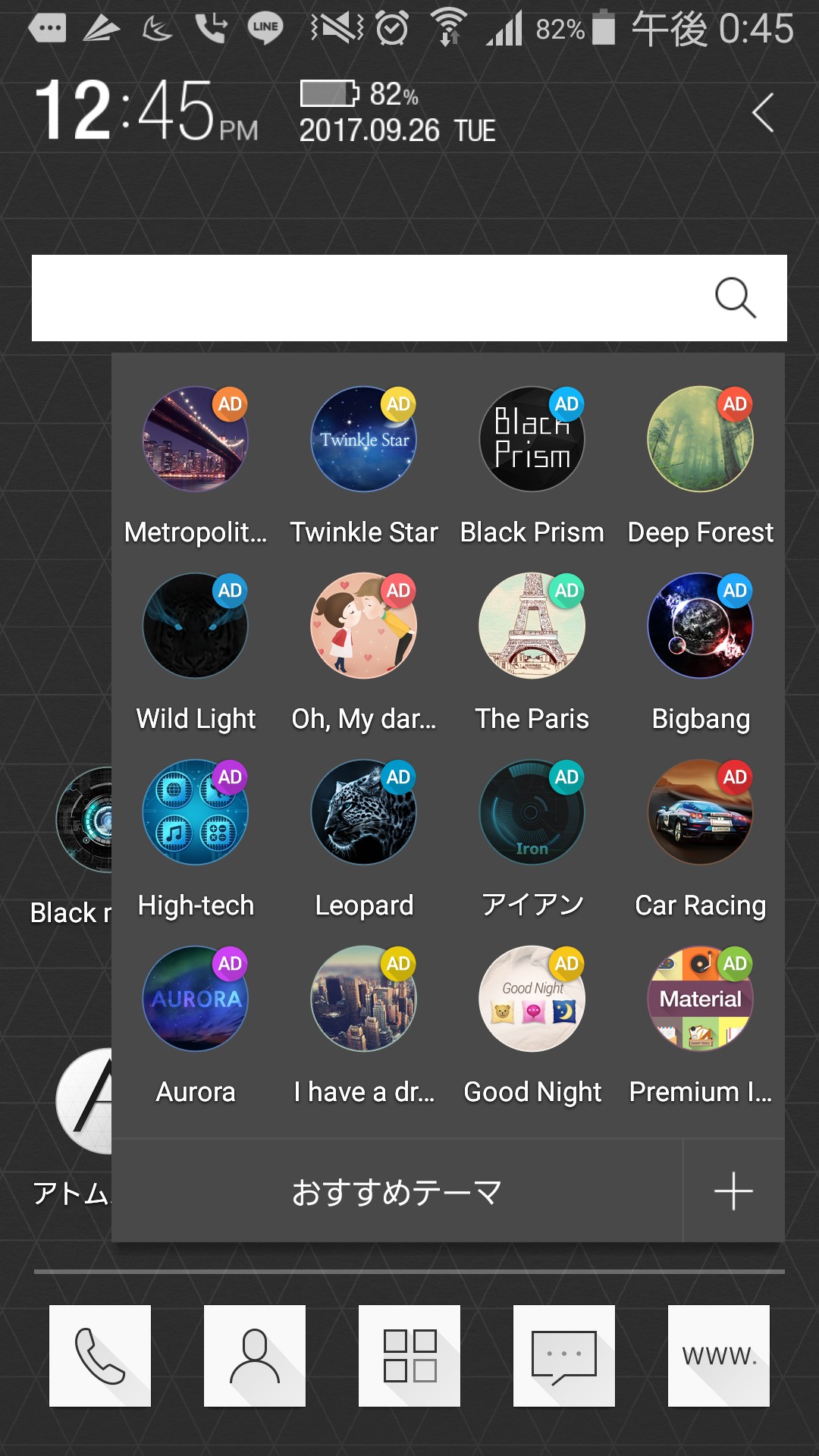
Task: Open the app drawer grid
Action: 409,1356
